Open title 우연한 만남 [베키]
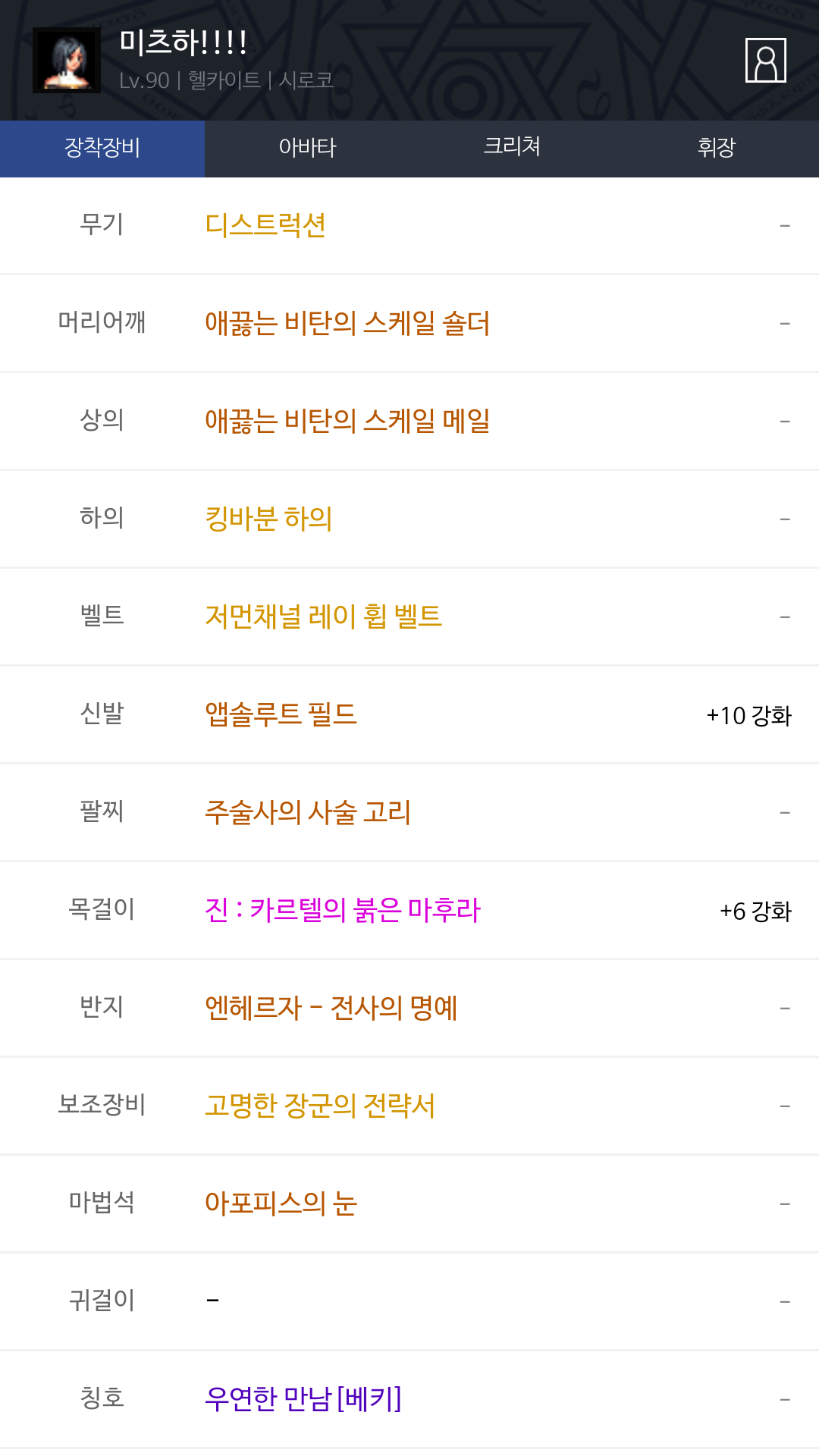 (303, 1399)
